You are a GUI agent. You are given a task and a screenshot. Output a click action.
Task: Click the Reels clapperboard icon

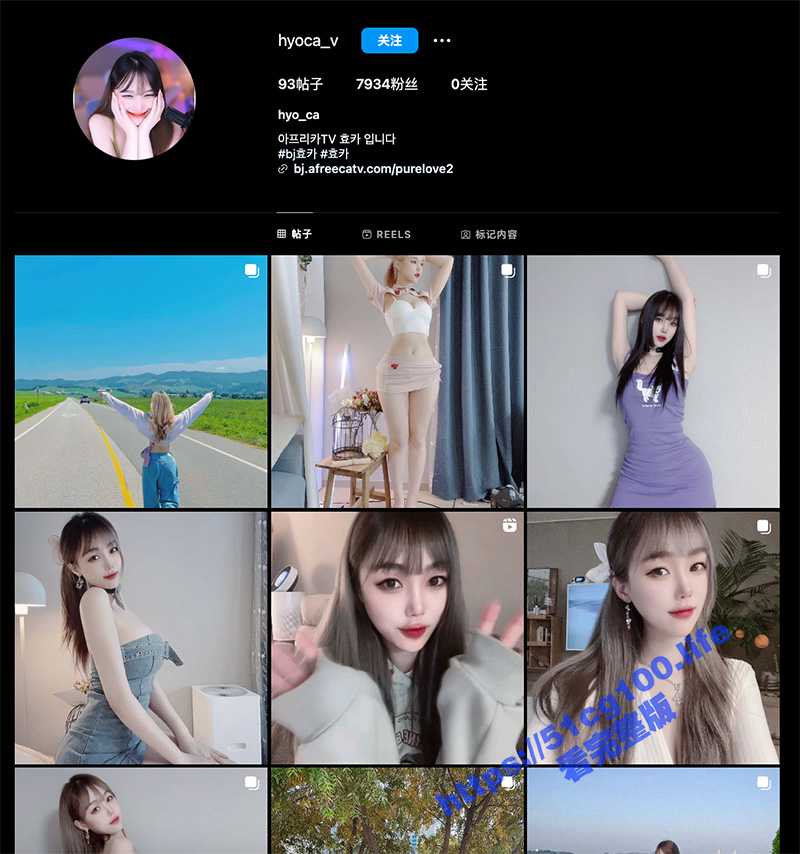[x=368, y=234]
